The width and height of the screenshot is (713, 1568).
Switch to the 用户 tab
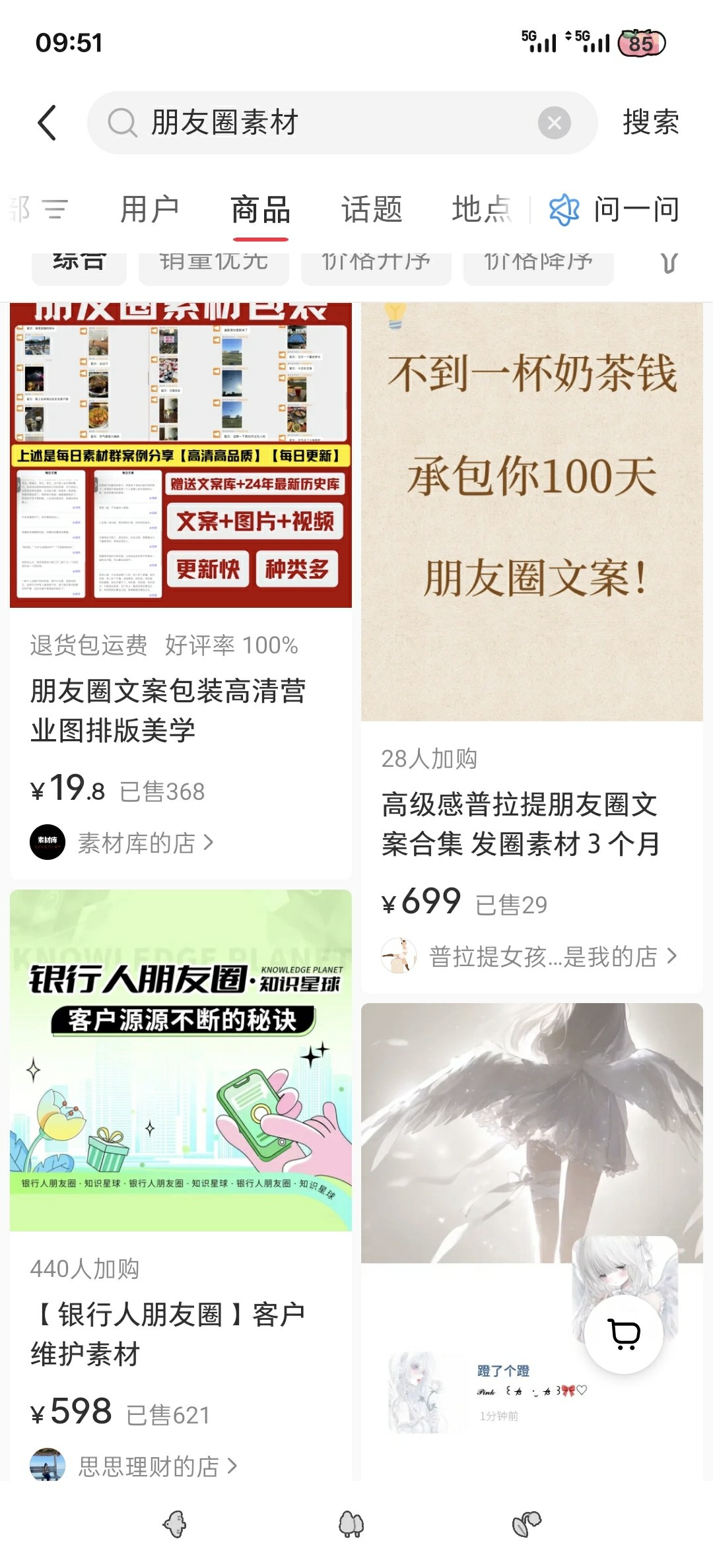150,210
